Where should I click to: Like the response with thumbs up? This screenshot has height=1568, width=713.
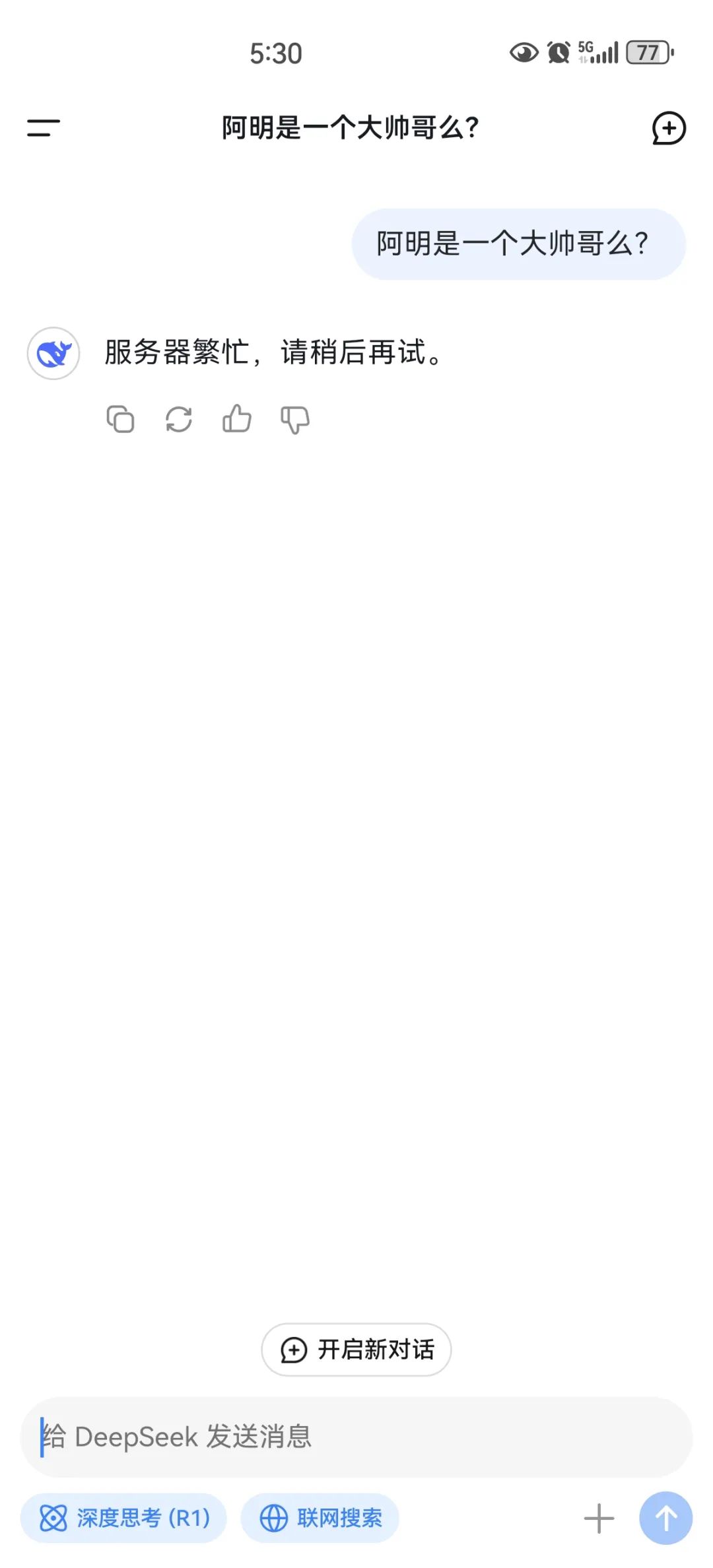pyautogui.click(x=236, y=419)
